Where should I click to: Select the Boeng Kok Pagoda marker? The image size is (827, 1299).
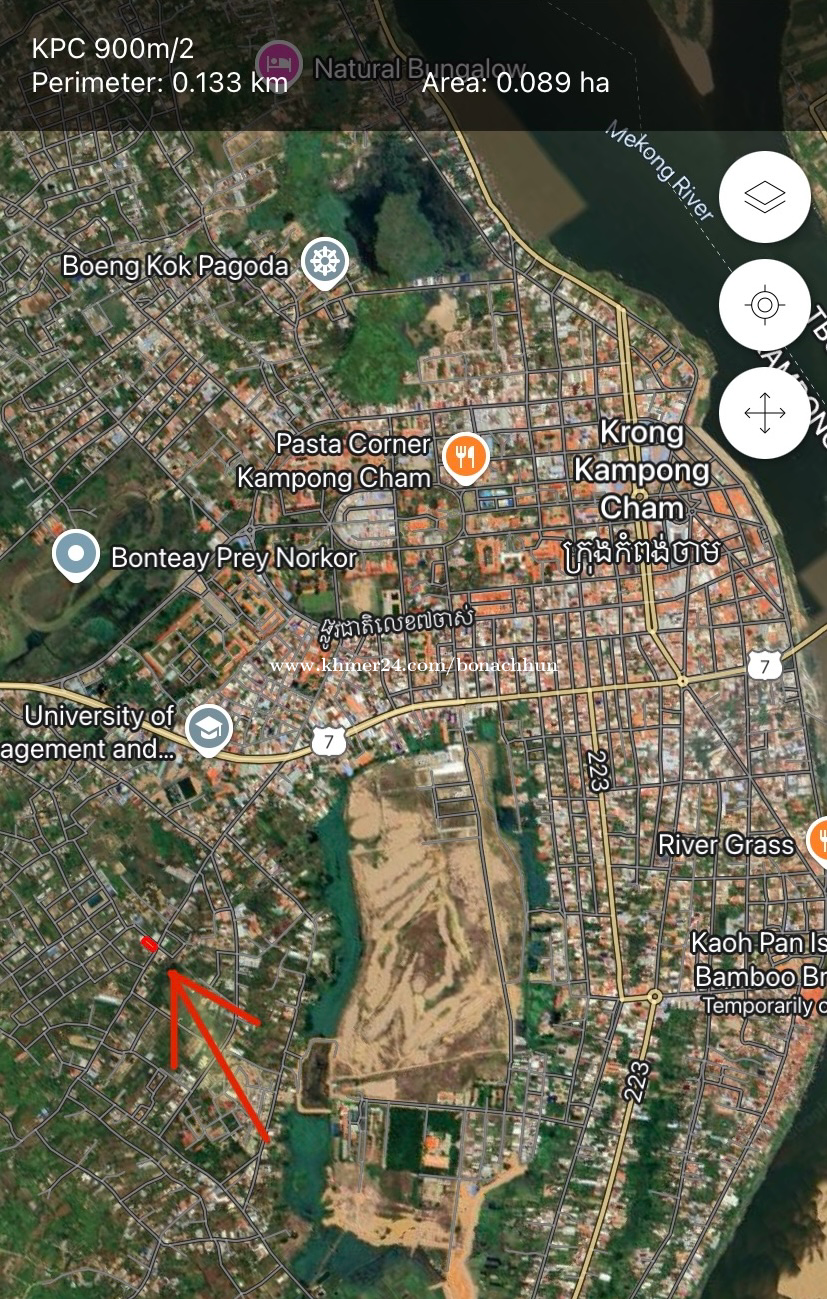[x=325, y=262]
